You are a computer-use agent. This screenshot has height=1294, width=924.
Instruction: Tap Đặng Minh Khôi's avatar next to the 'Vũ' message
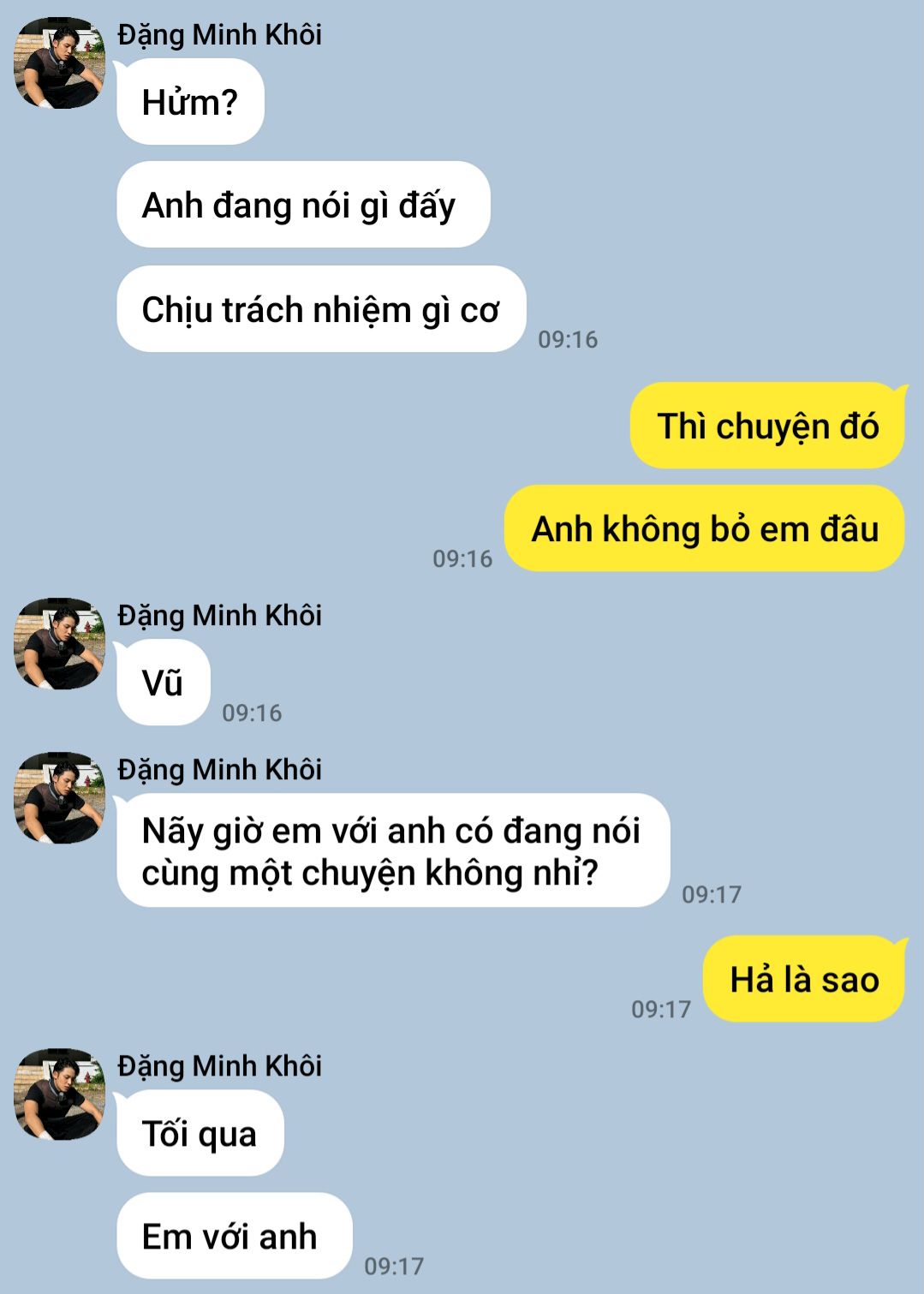click(59, 644)
